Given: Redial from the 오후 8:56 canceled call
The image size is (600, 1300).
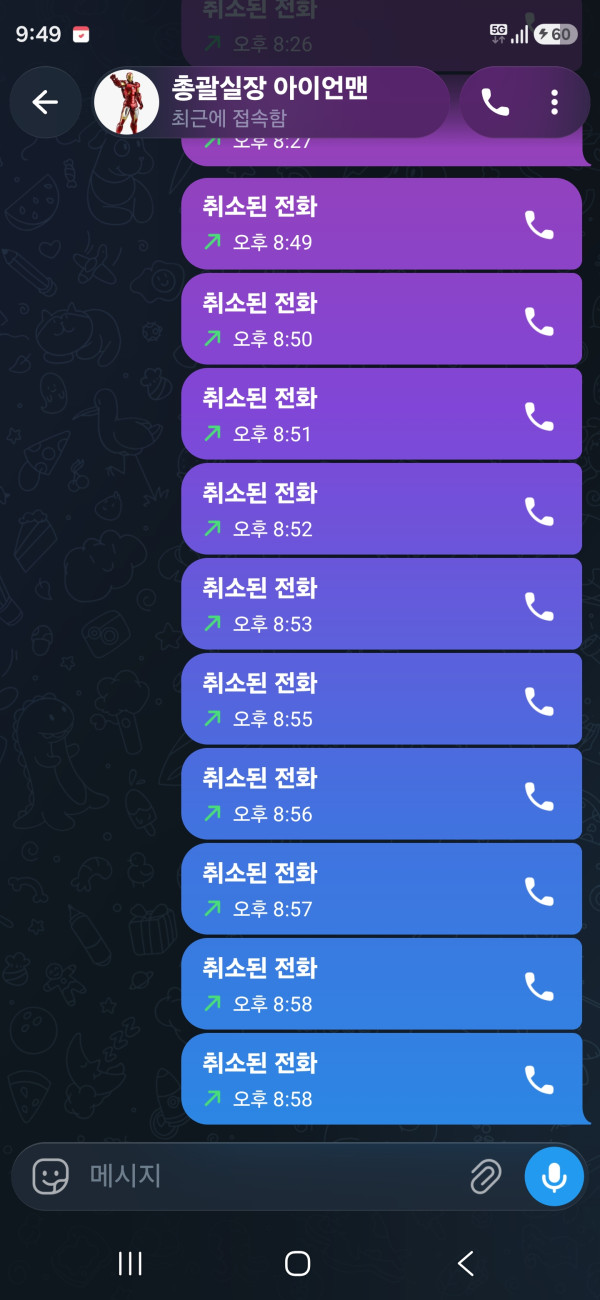Looking at the screenshot, I should pyautogui.click(x=539, y=795).
